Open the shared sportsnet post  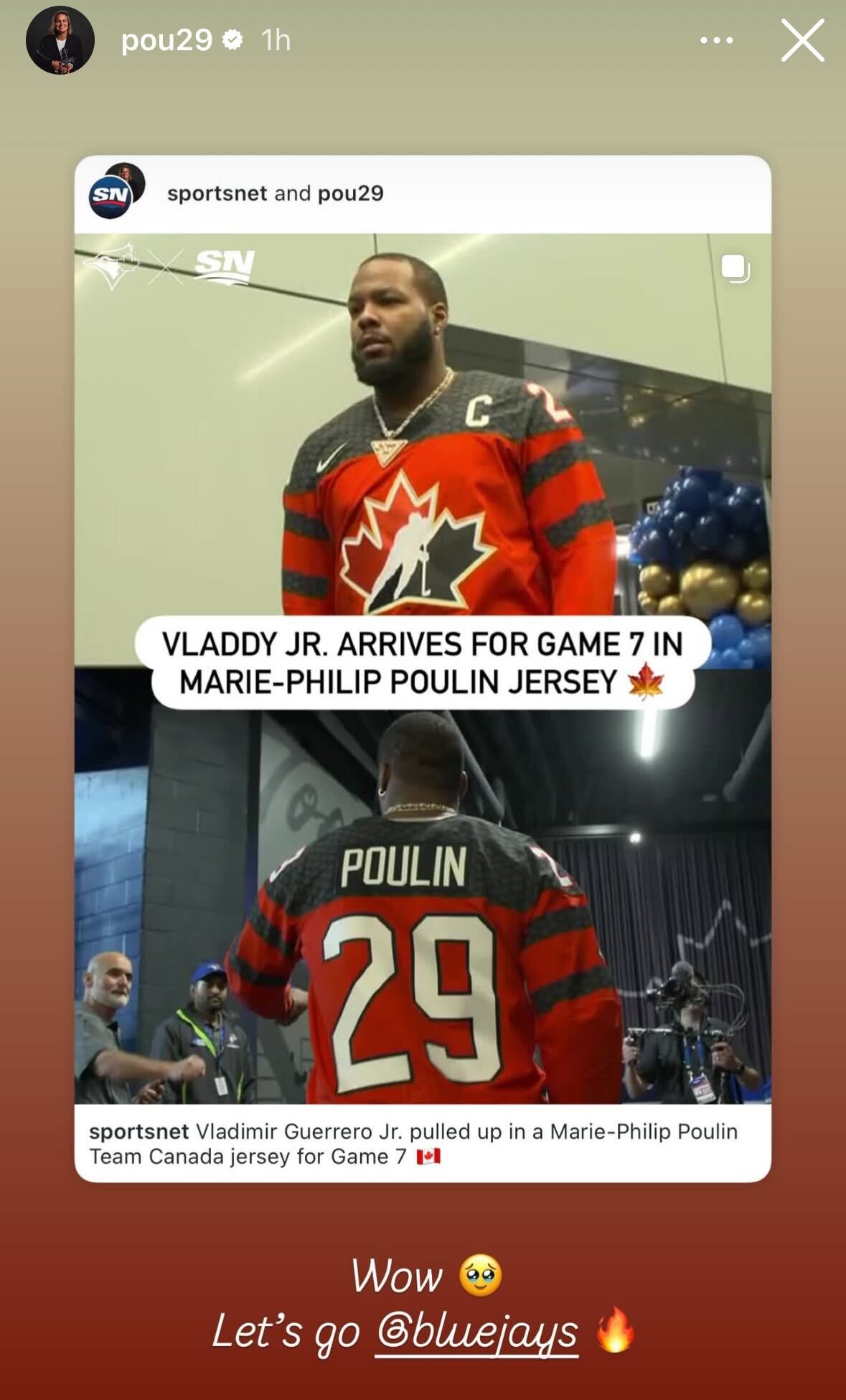423,667
